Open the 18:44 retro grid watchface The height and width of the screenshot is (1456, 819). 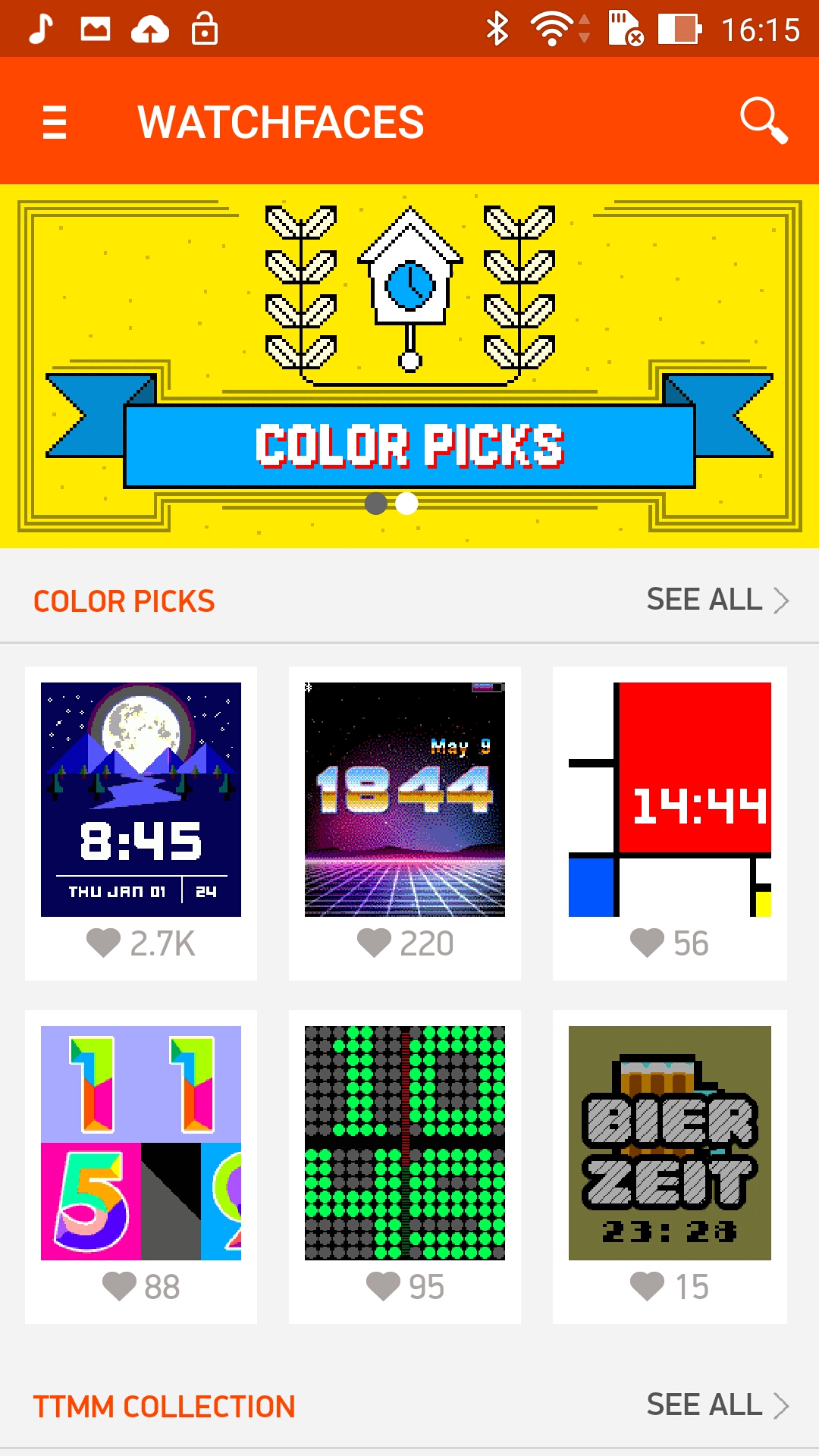(x=405, y=799)
